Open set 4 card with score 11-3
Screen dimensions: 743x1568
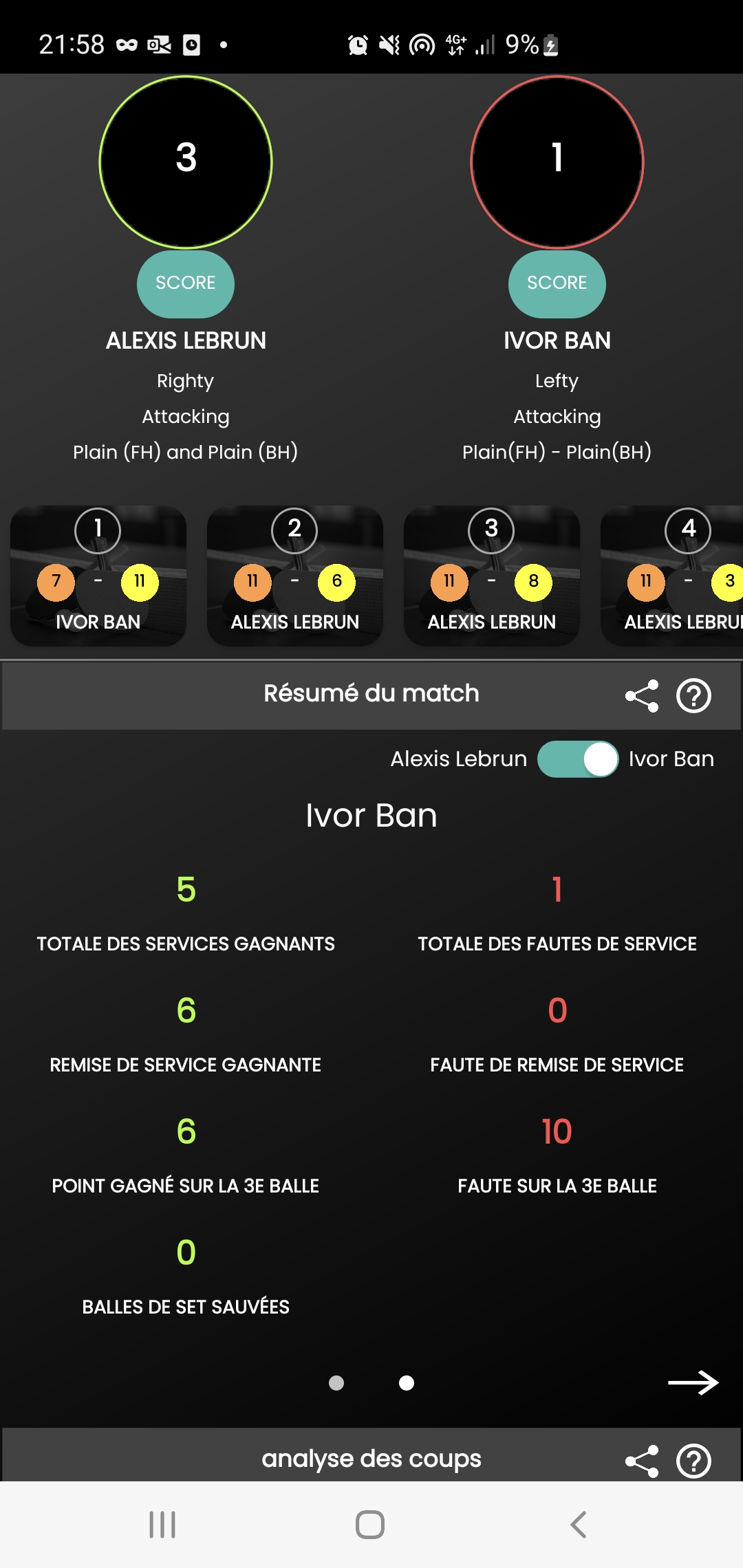point(672,576)
